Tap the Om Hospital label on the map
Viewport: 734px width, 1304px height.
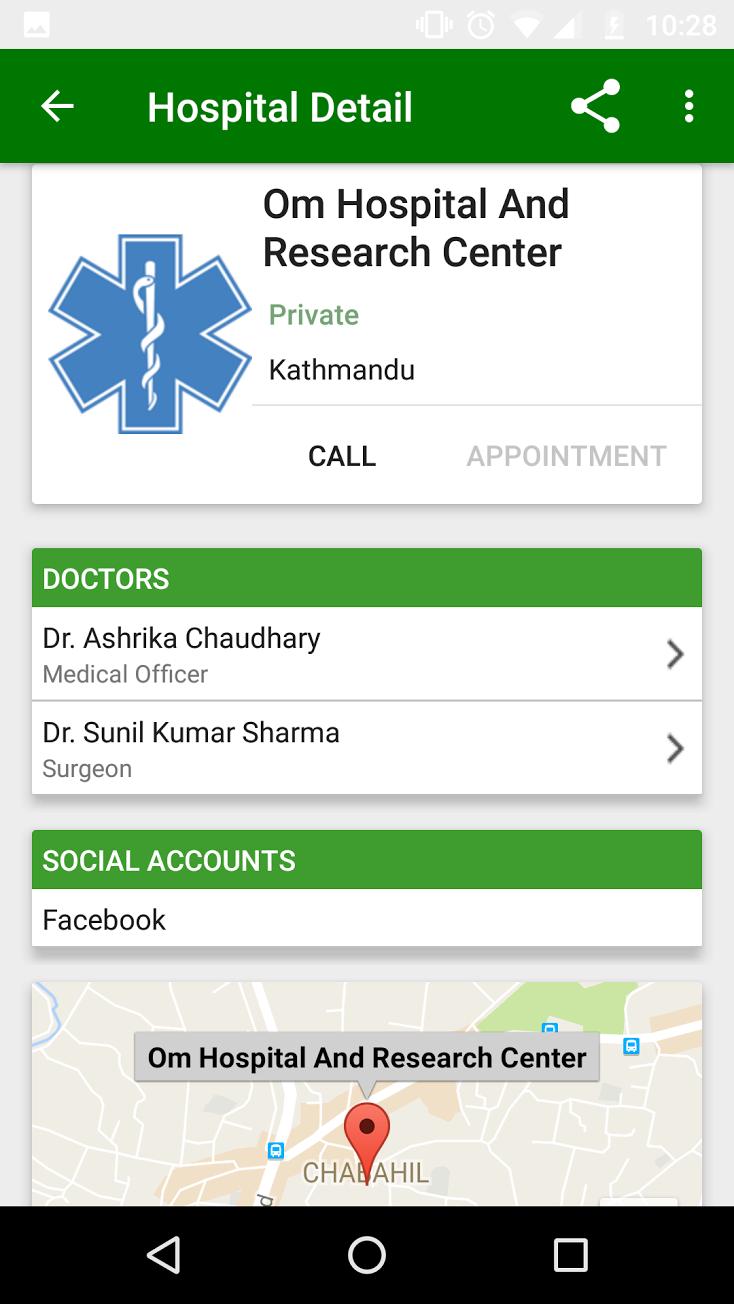tap(366, 1056)
